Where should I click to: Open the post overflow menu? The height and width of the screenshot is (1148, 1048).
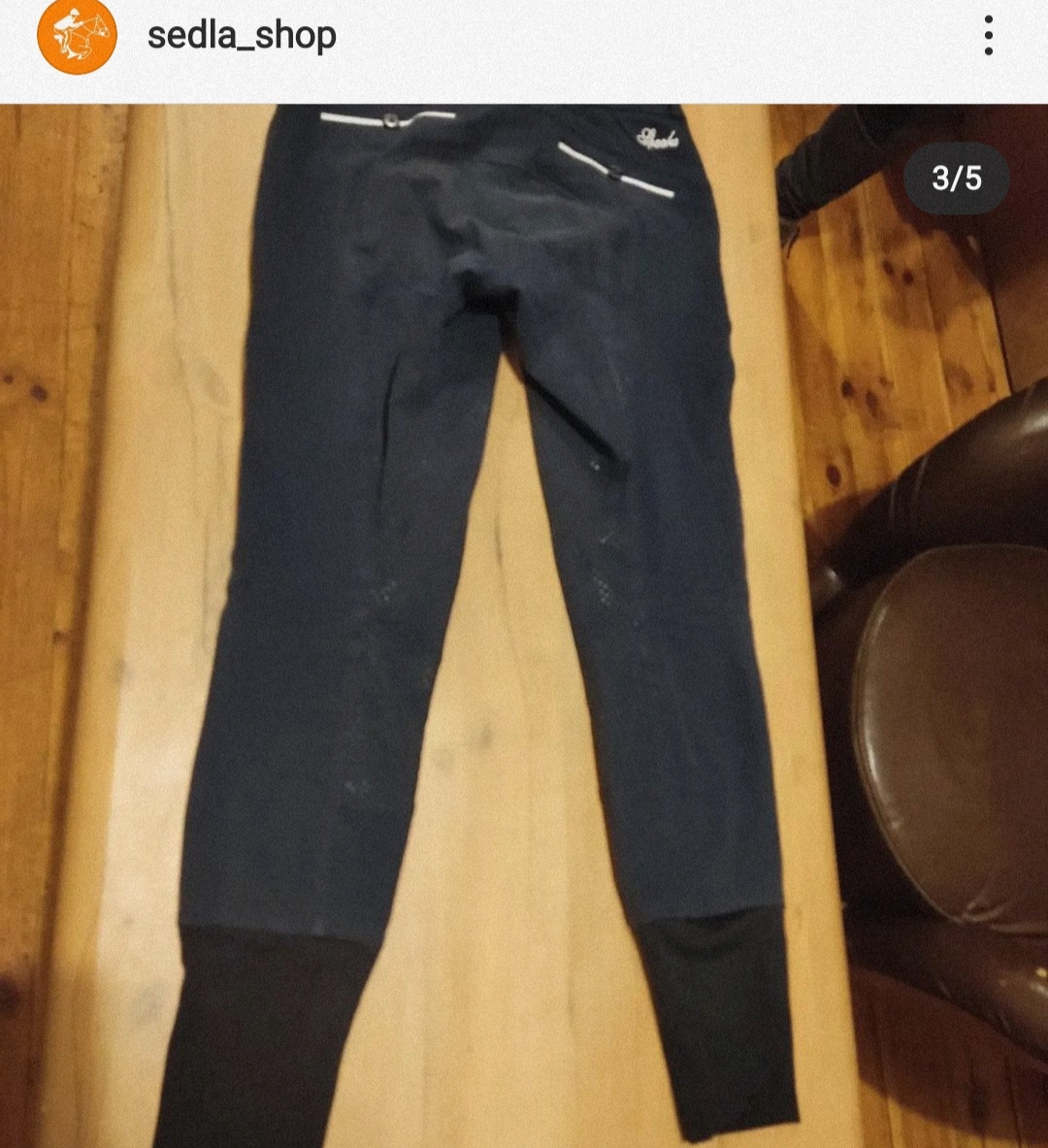coord(988,35)
